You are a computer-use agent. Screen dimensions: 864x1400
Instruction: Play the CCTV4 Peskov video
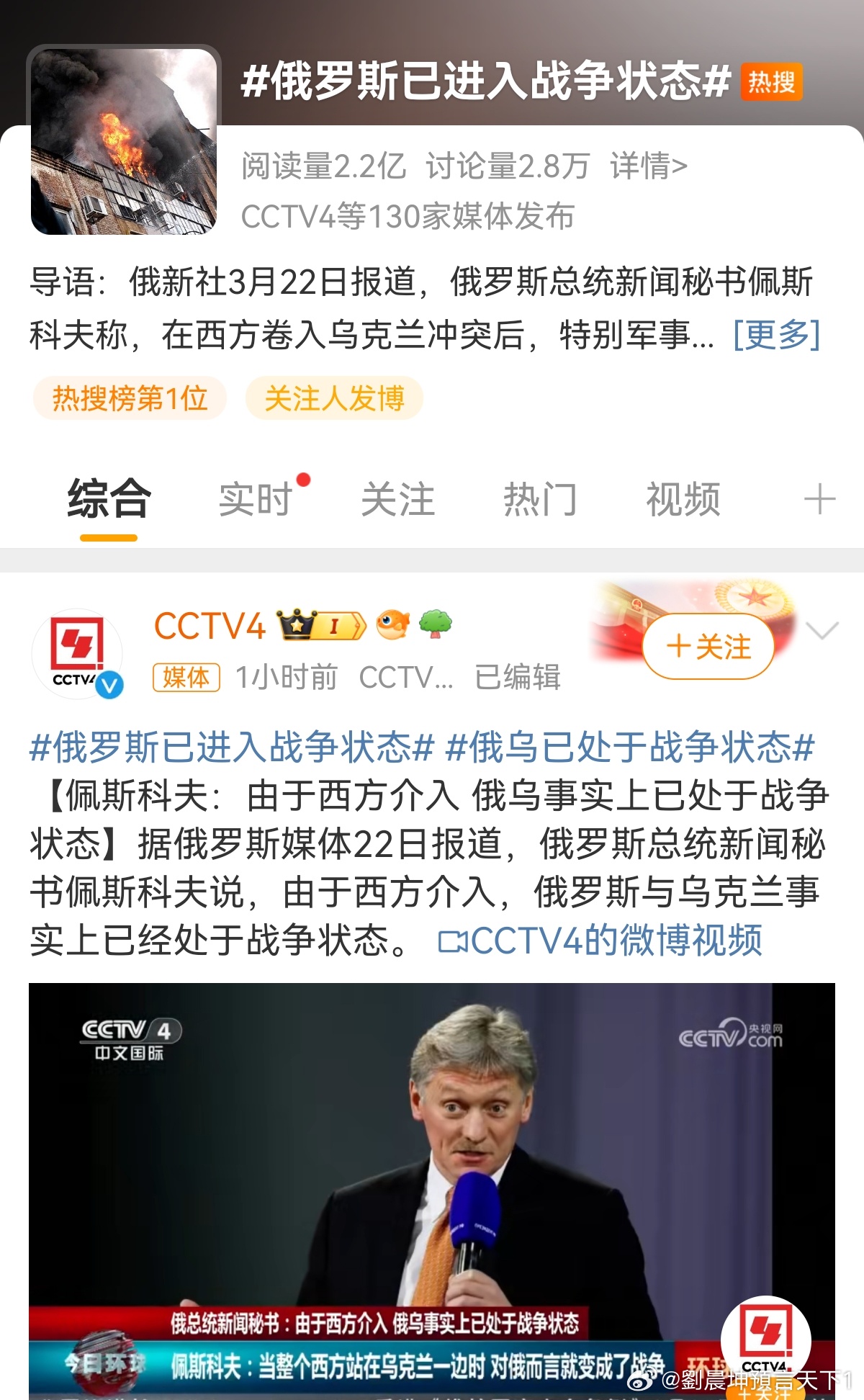[x=432, y=1188]
